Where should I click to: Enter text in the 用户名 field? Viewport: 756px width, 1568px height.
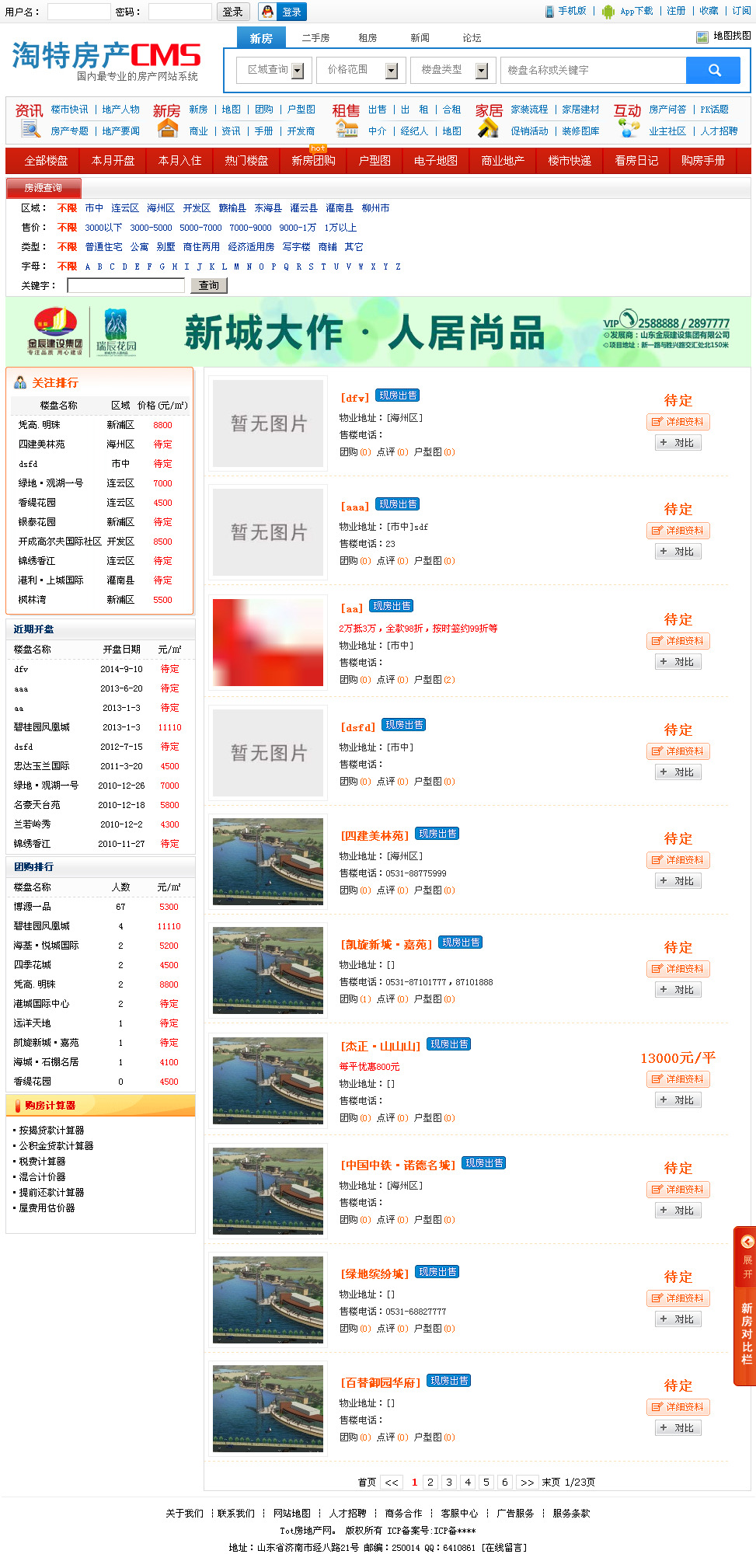(x=78, y=12)
